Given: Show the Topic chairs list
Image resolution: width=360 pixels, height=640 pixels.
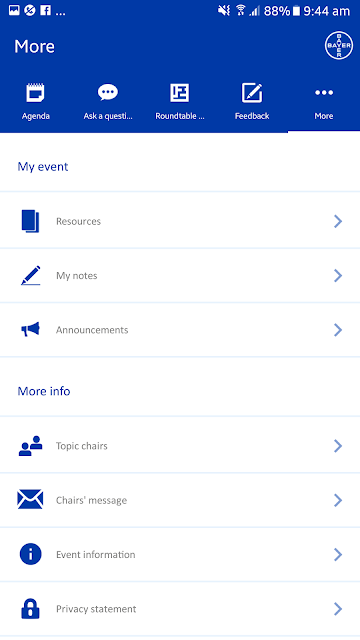Looking at the screenshot, I should point(180,446).
